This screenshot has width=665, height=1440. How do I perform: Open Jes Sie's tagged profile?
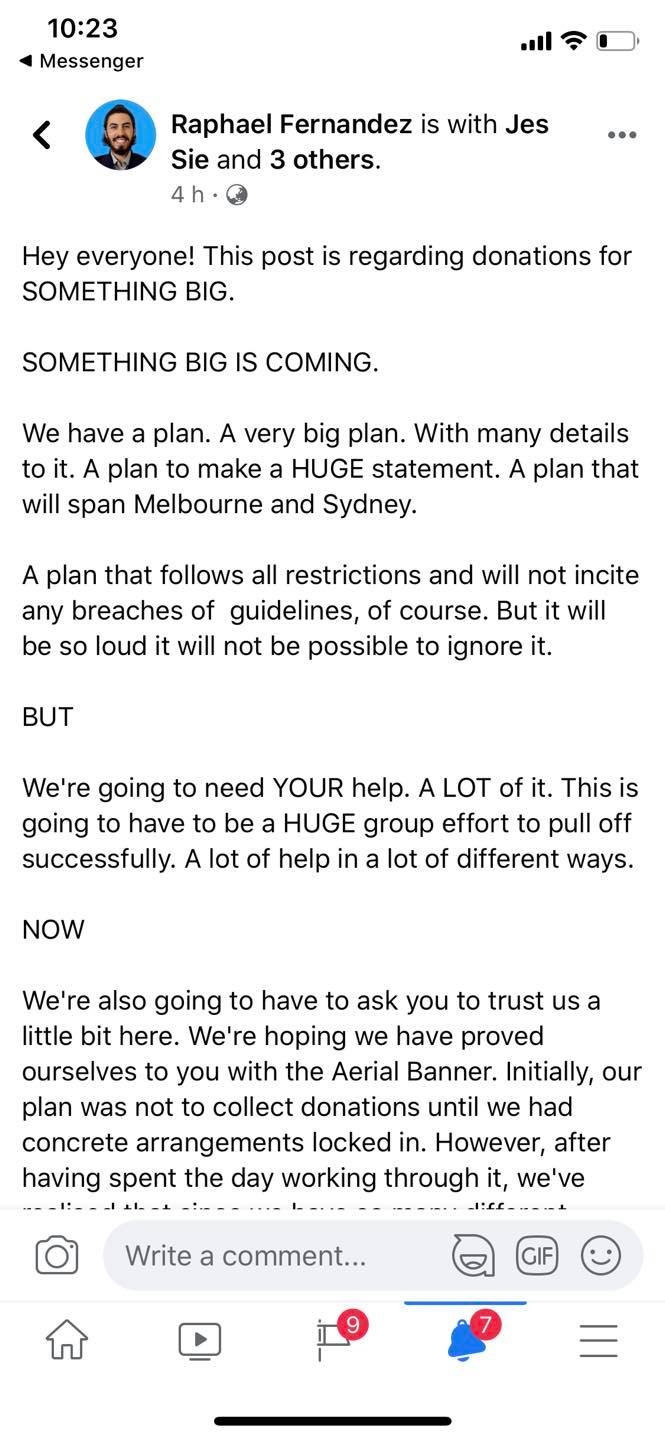(x=526, y=125)
